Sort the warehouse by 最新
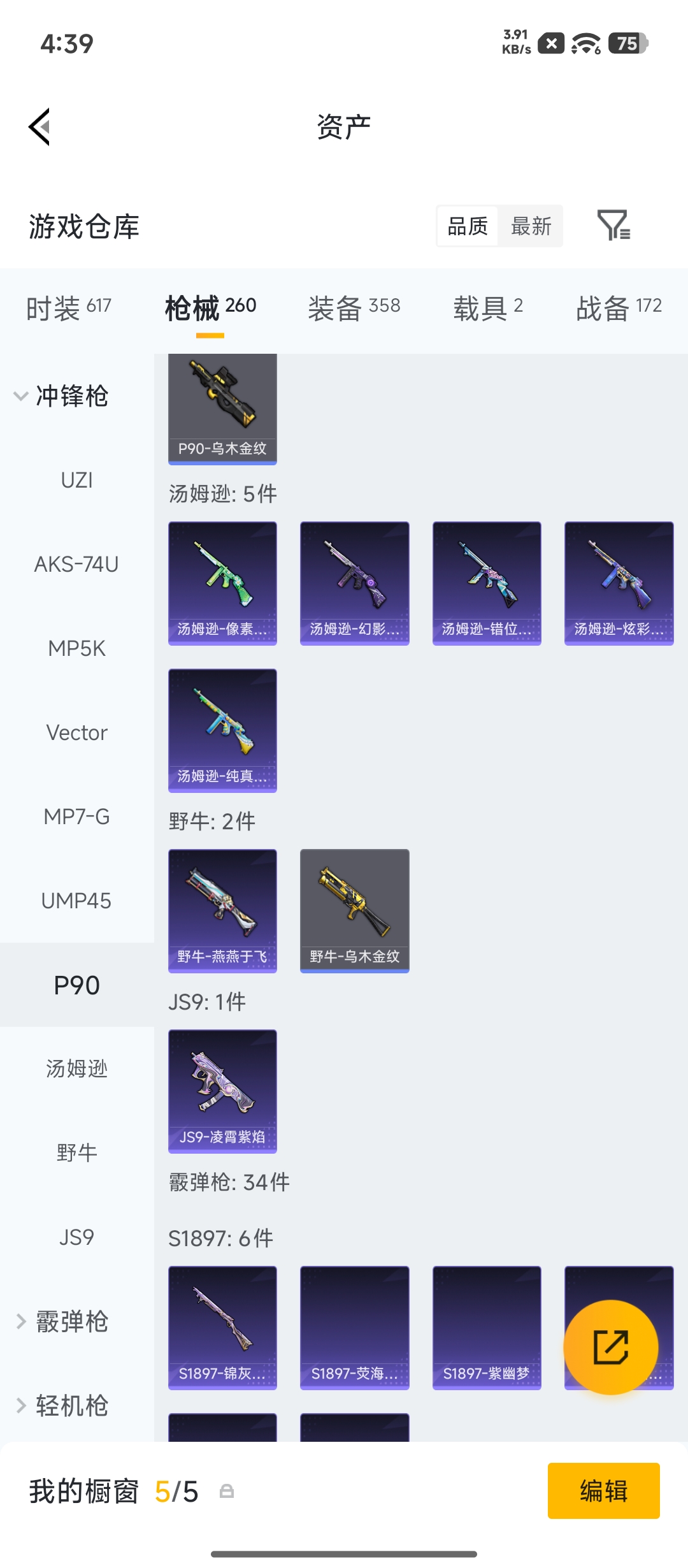The height and width of the screenshot is (1568, 688). (x=531, y=226)
